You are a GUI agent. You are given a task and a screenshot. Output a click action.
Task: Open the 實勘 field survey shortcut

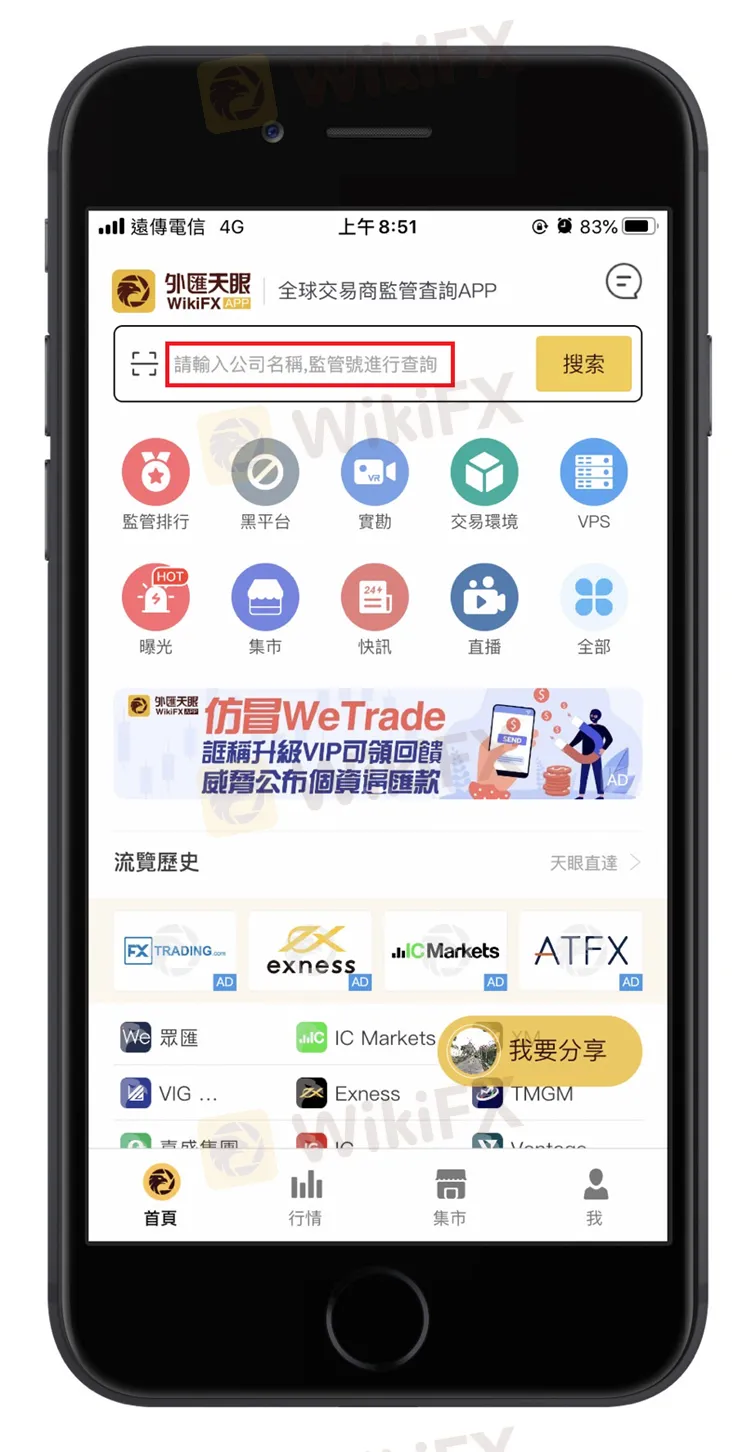374,473
